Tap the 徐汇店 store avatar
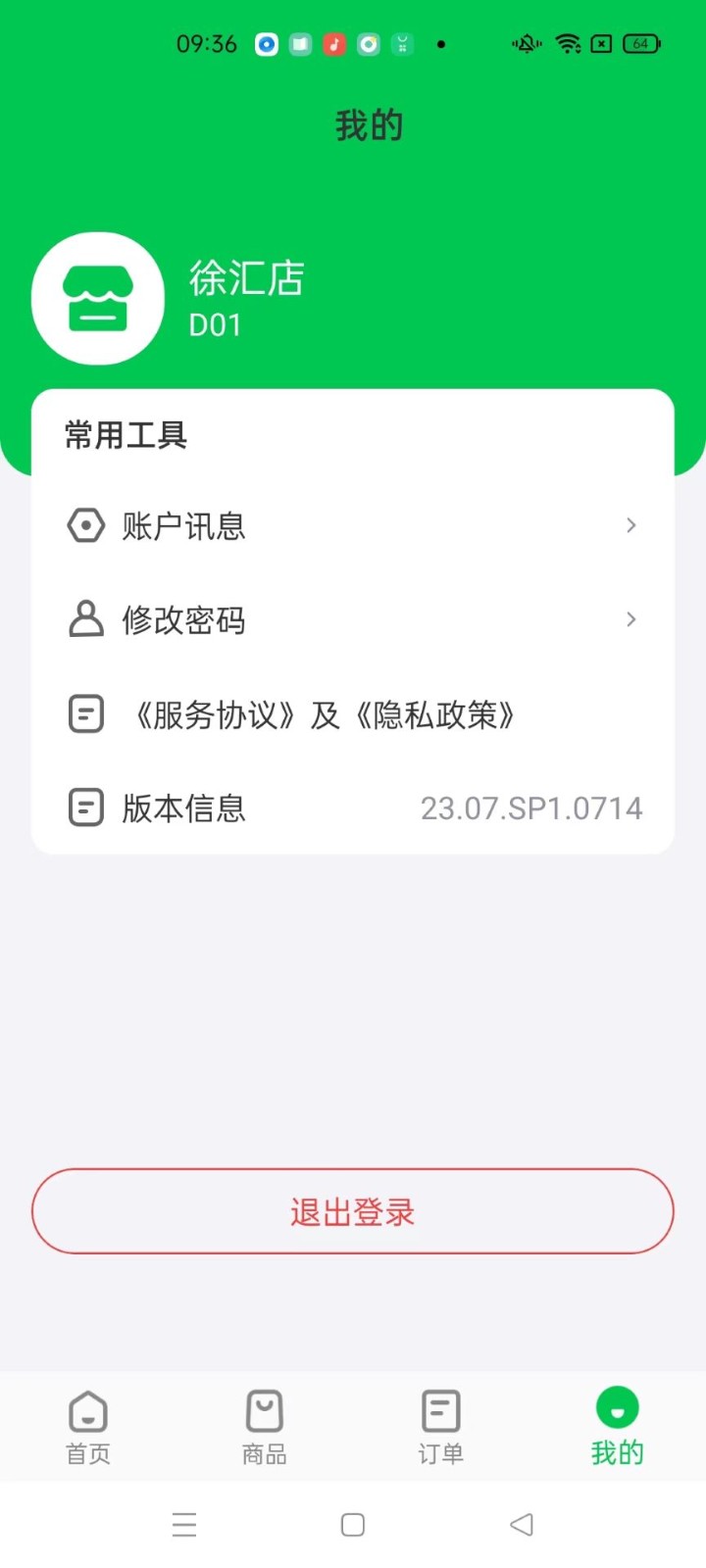 (98, 299)
